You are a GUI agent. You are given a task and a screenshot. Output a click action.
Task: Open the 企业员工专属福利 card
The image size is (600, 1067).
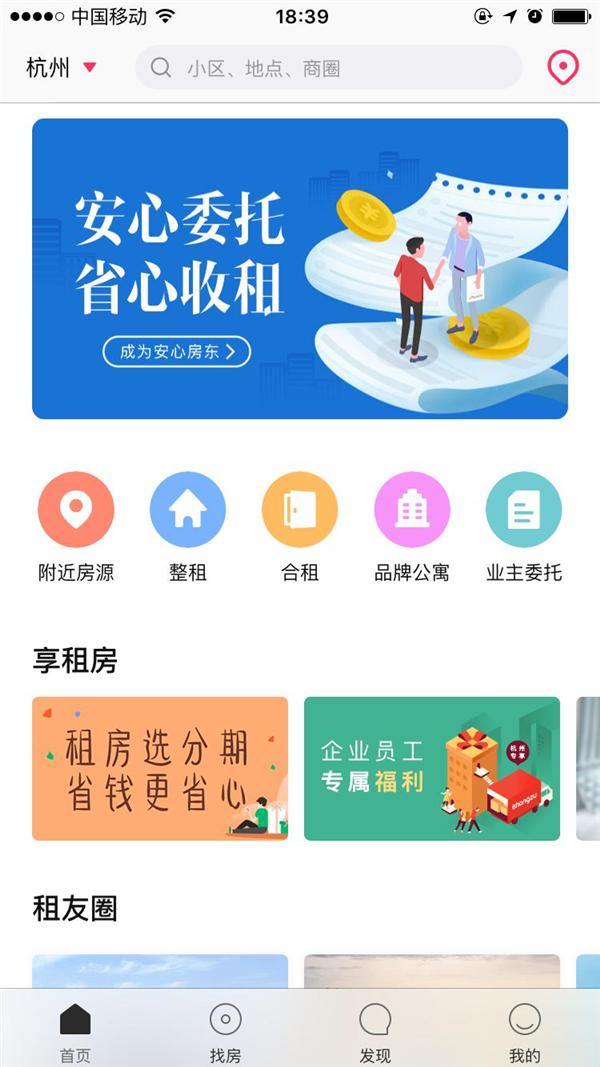click(x=432, y=768)
